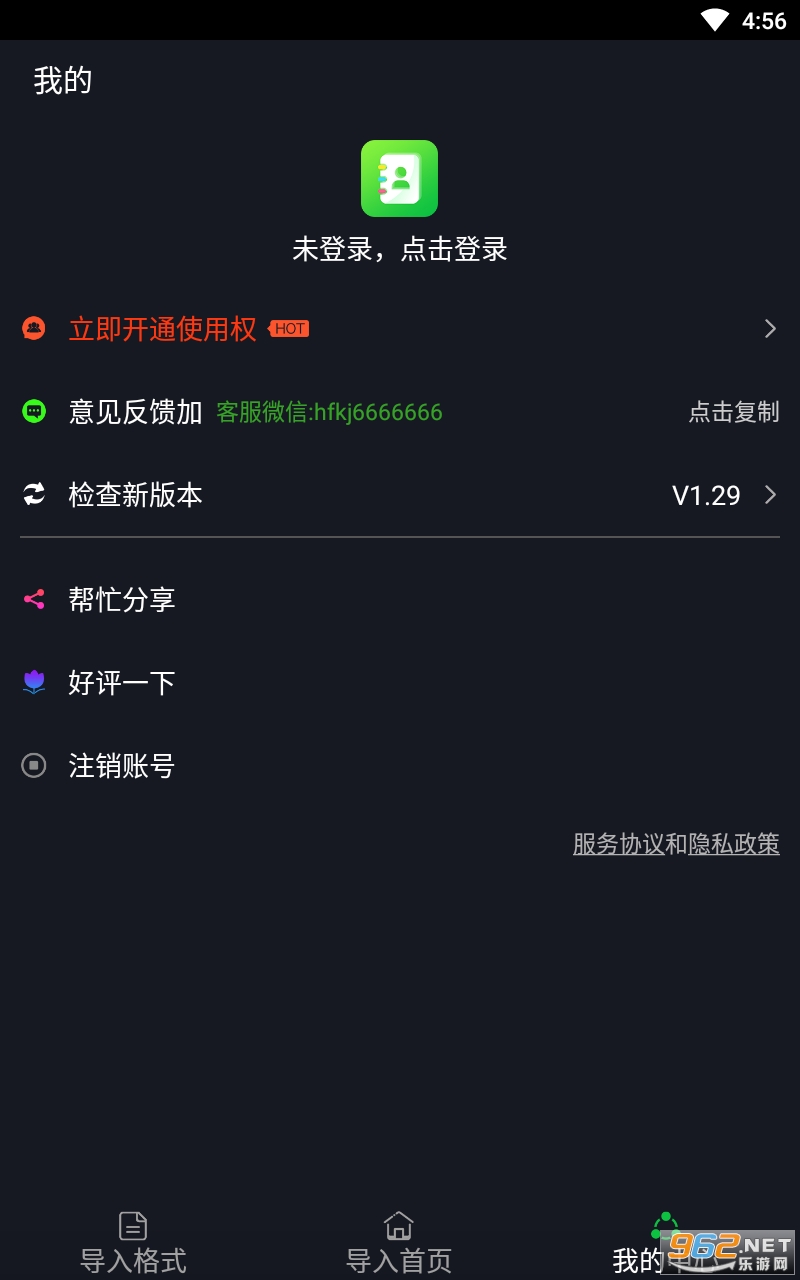Open the 隐私政策 link
The width and height of the screenshot is (800, 1280).
(x=734, y=844)
